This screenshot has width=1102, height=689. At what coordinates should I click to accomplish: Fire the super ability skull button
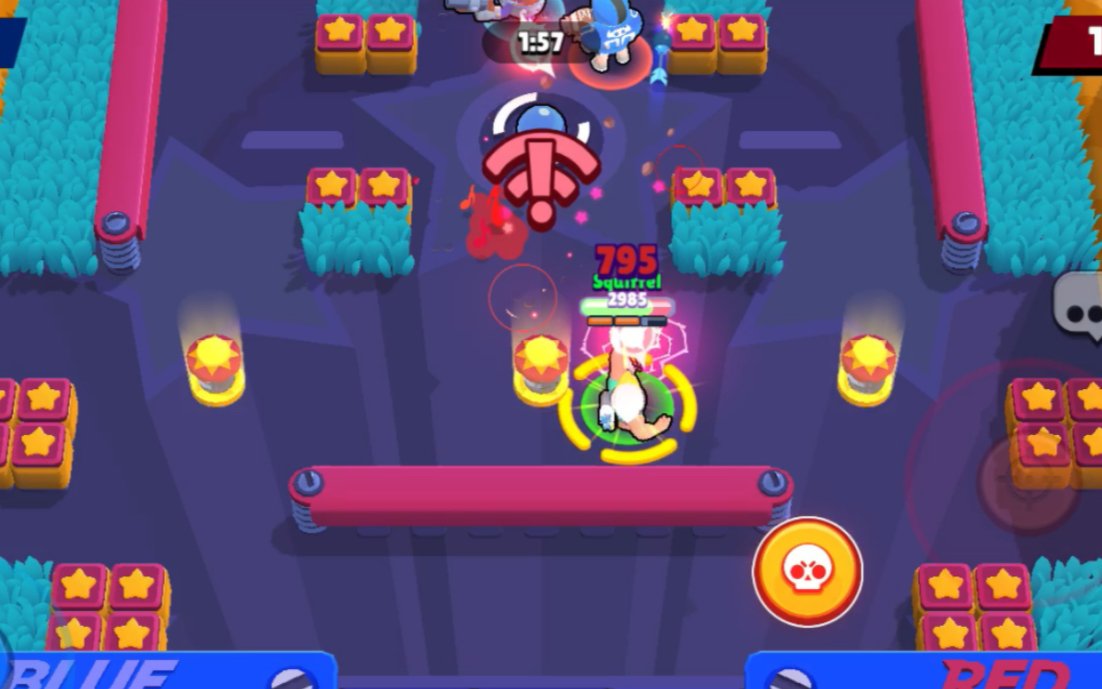pyautogui.click(x=807, y=572)
